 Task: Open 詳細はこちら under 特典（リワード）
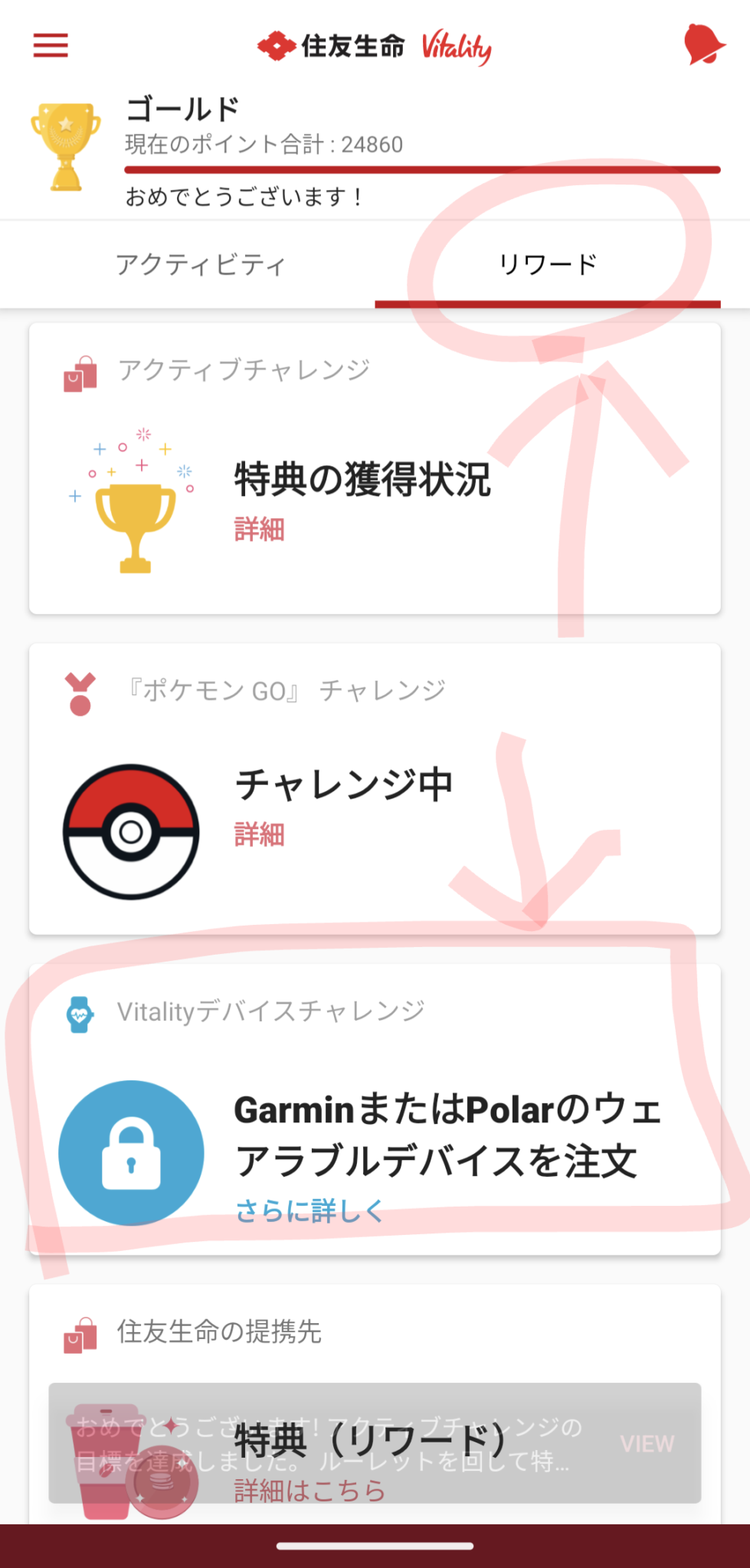[309, 1489]
